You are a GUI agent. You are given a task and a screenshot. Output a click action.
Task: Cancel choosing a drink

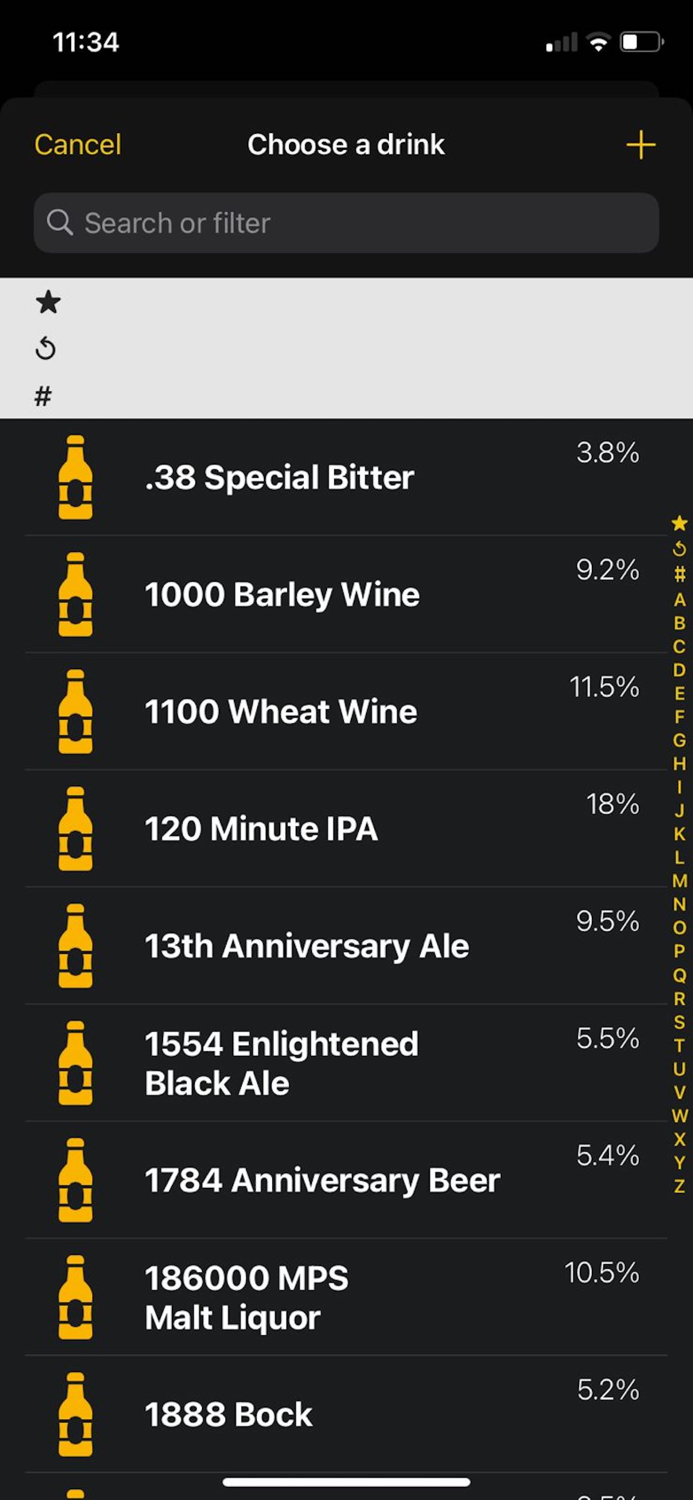click(x=77, y=145)
